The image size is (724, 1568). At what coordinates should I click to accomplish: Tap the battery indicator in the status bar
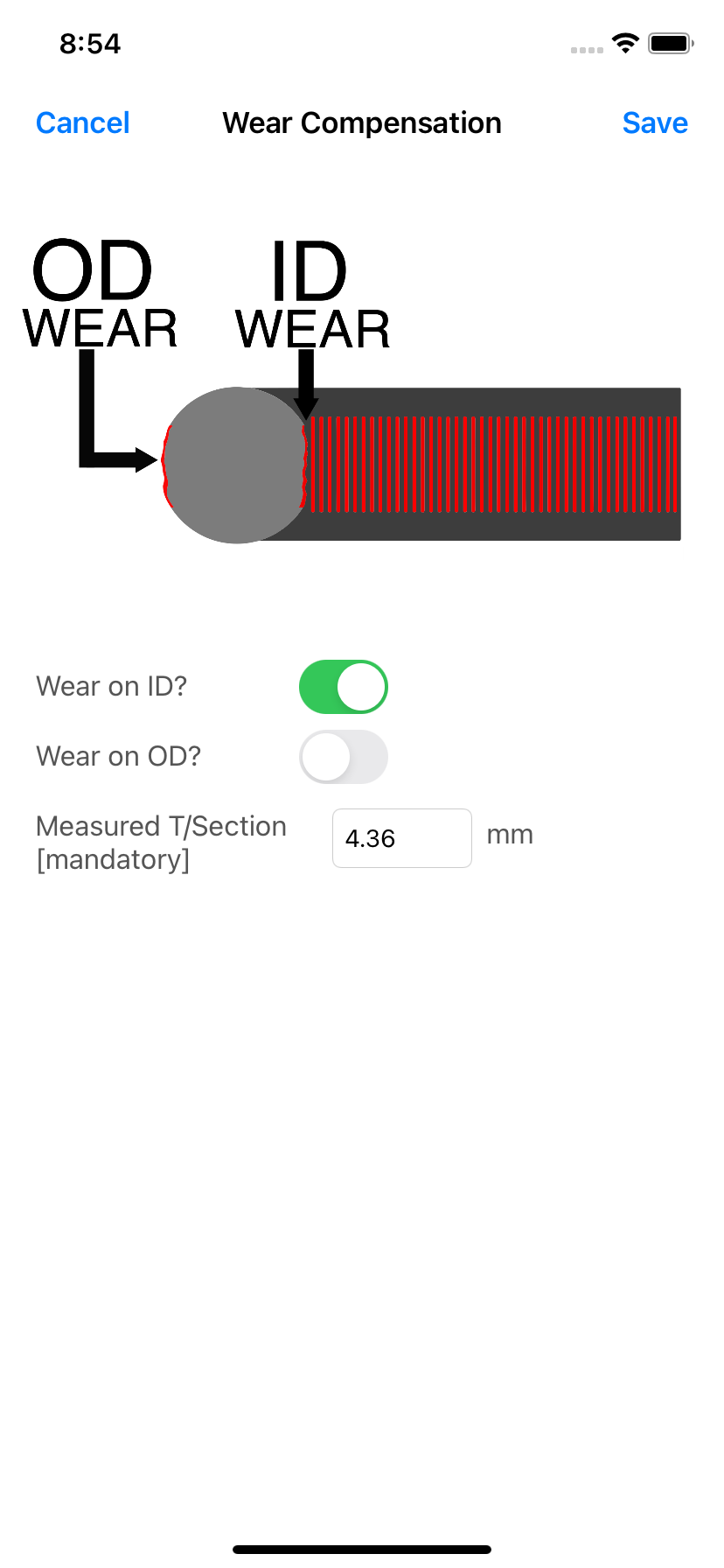[670, 43]
